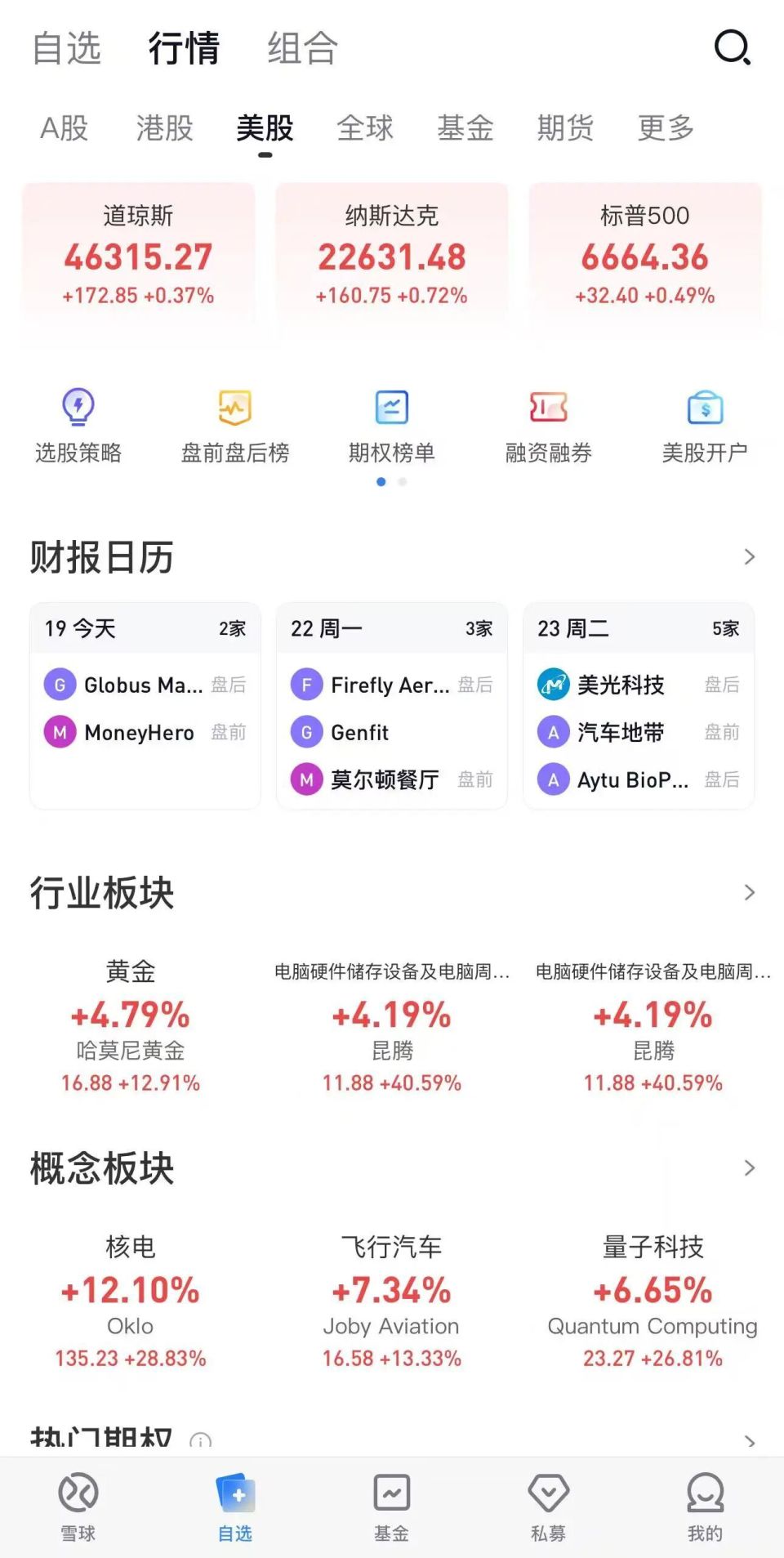Tap the tab underline indicator below 美股

pos(265,155)
